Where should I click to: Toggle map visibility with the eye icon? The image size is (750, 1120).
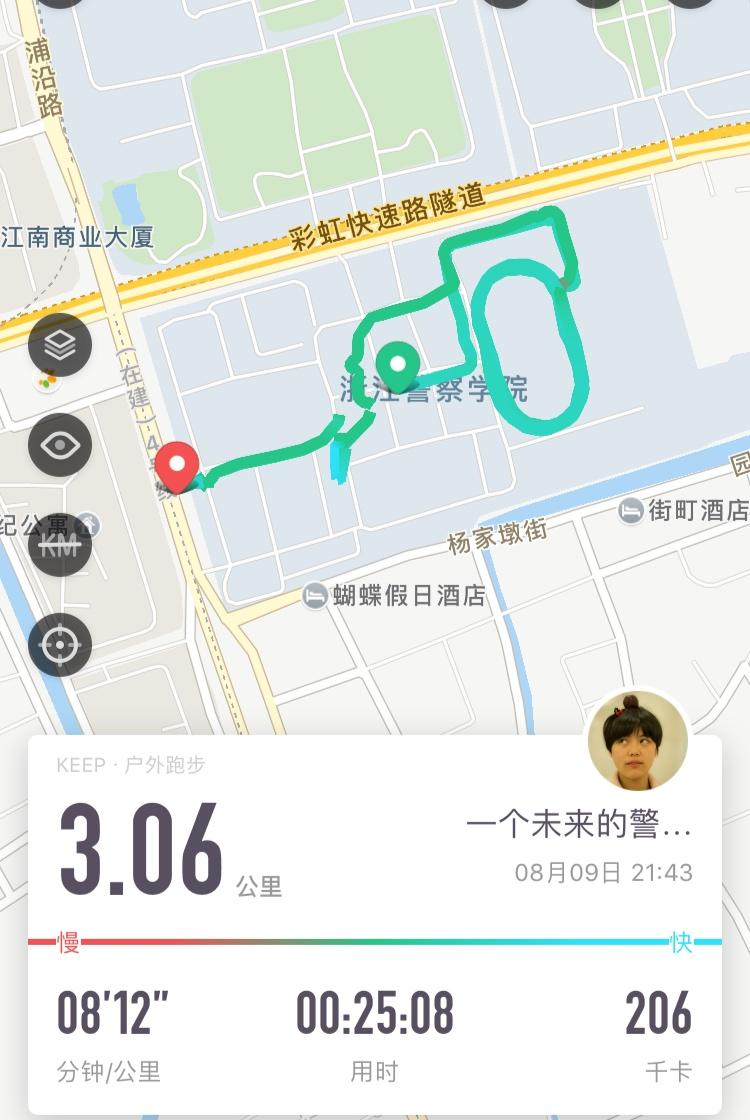(60, 445)
